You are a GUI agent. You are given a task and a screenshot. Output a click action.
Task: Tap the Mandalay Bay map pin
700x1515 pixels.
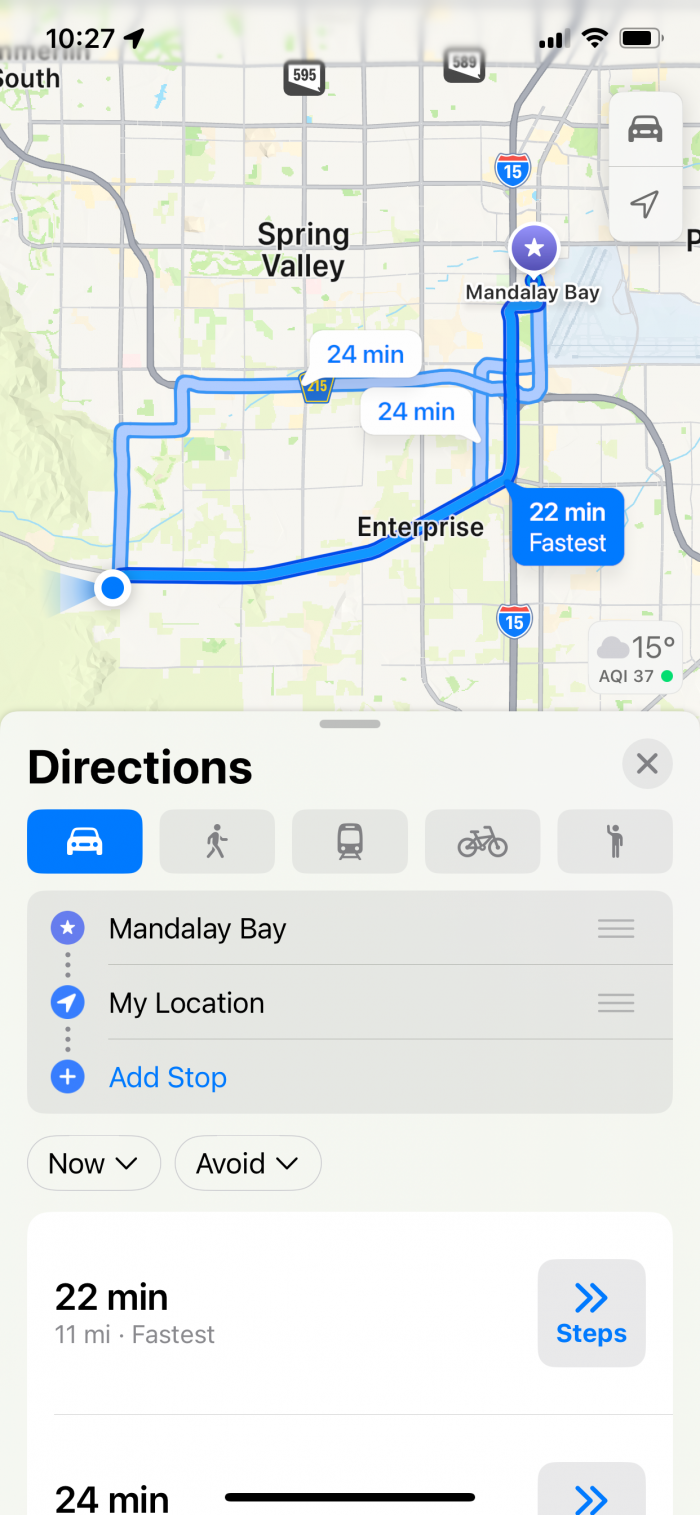(x=534, y=248)
